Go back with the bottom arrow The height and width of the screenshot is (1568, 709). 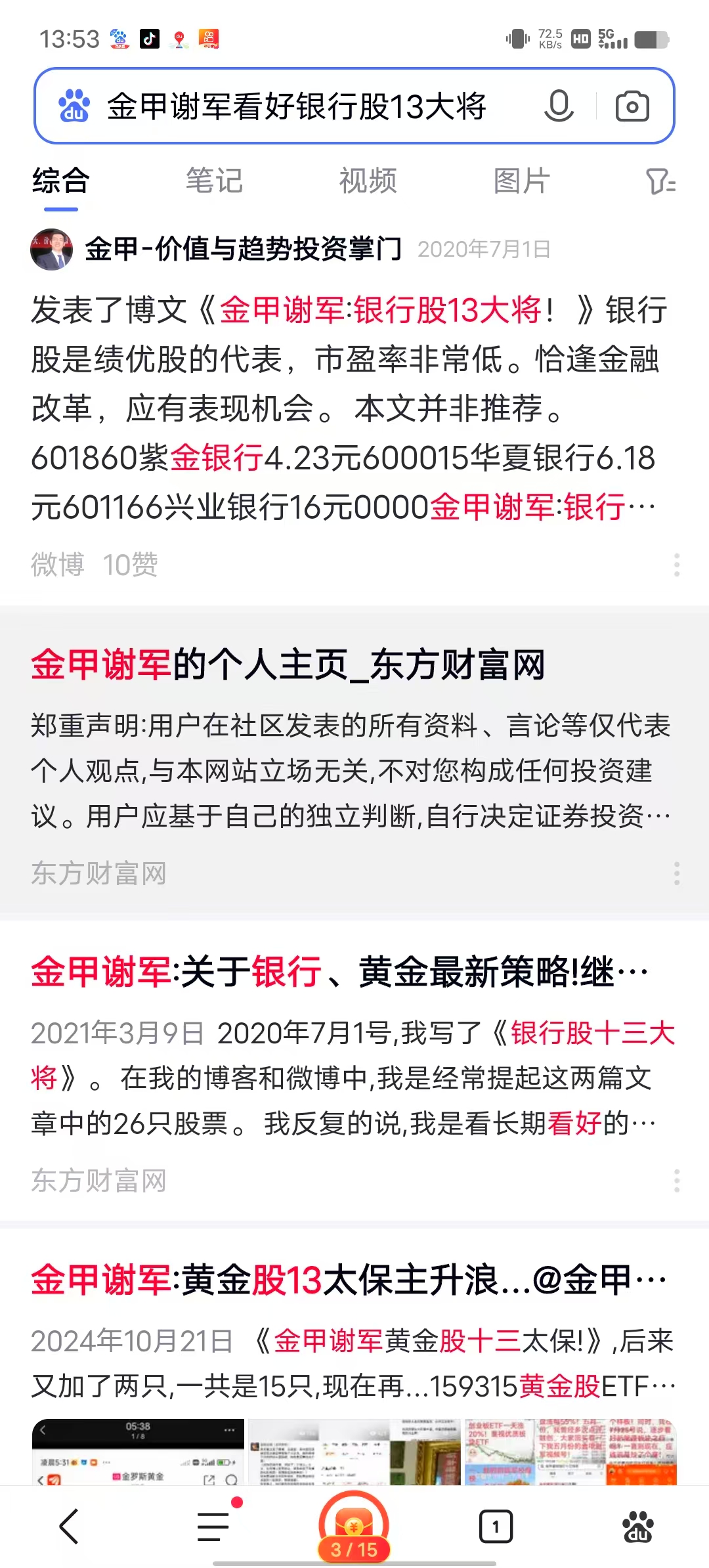tap(69, 1526)
